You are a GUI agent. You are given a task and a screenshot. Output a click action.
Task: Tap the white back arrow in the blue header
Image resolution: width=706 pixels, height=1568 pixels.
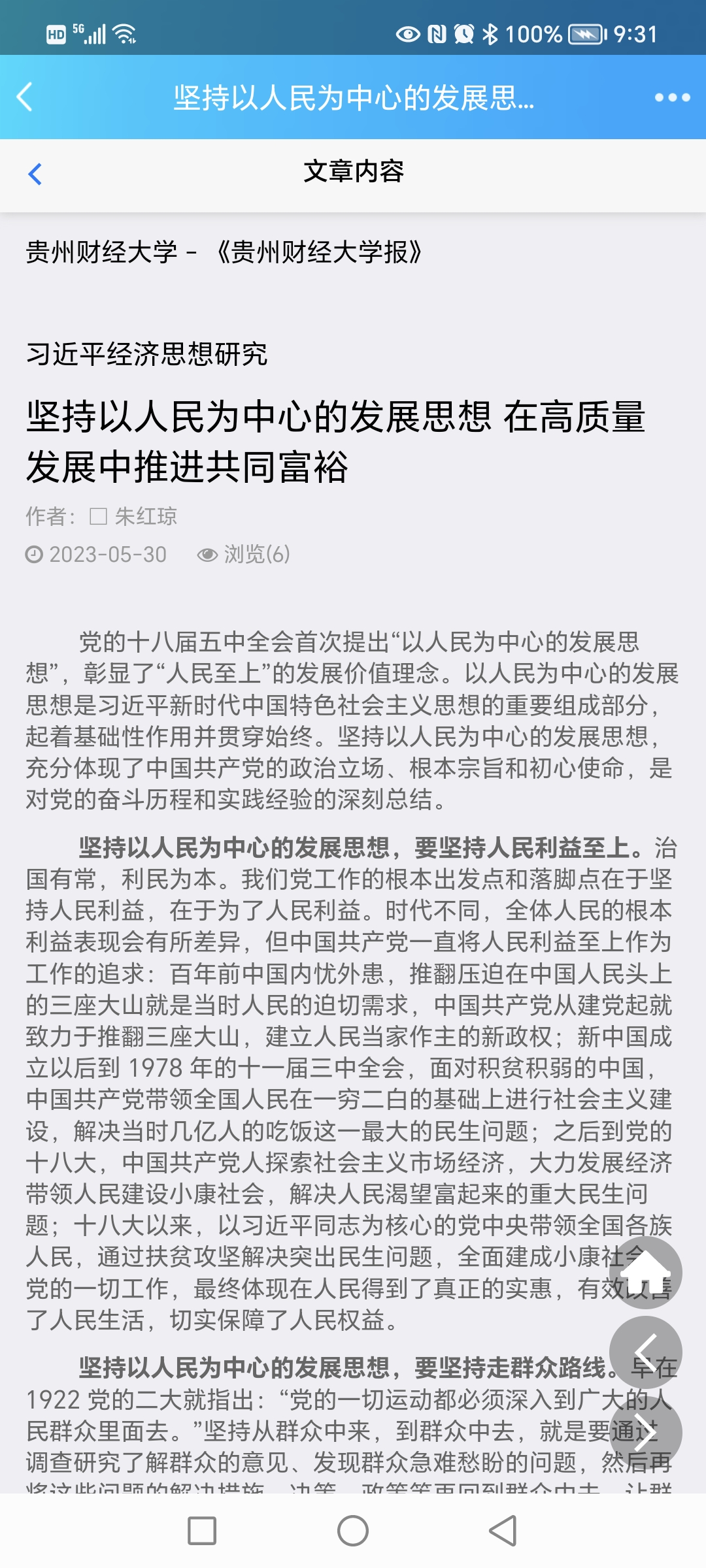pos(25,97)
